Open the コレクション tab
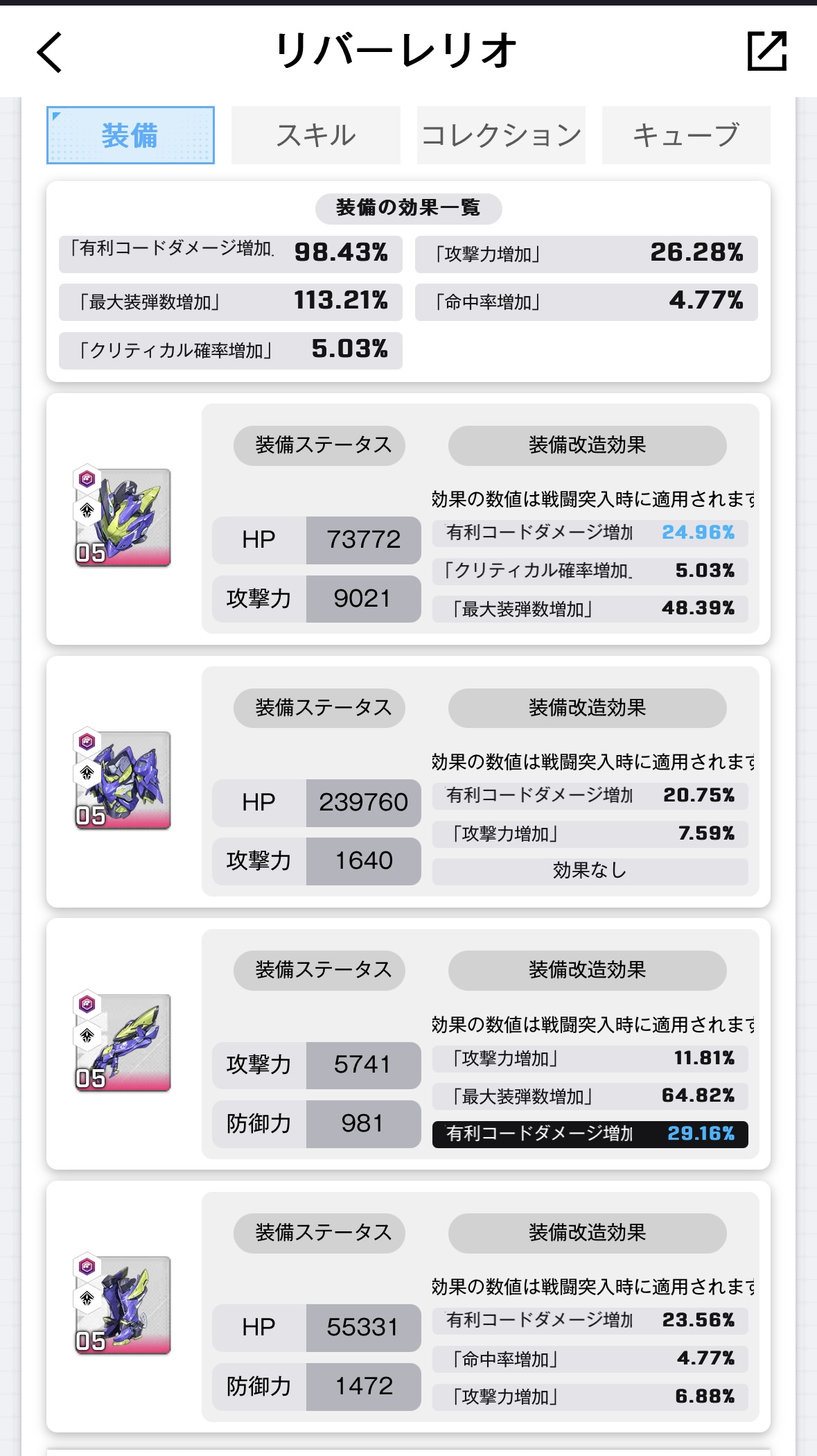The height and width of the screenshot is (1456, 817). [x=501, y=135]
